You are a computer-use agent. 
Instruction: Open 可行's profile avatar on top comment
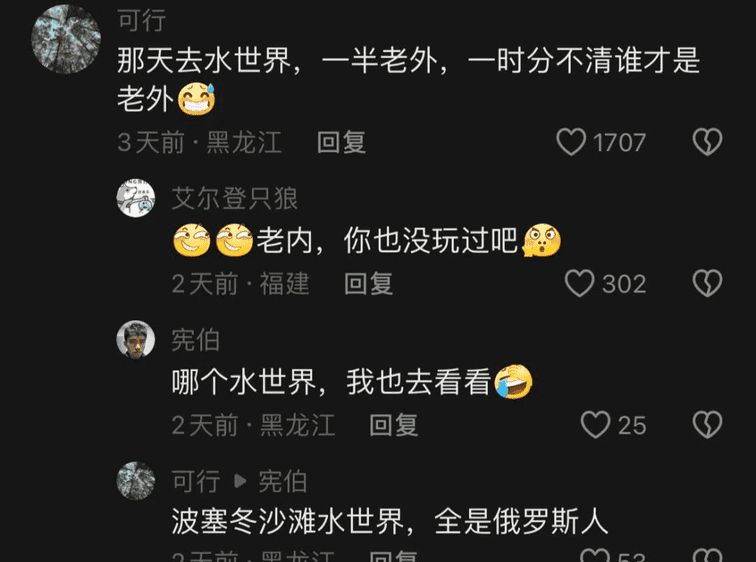(x=66, y=38)
